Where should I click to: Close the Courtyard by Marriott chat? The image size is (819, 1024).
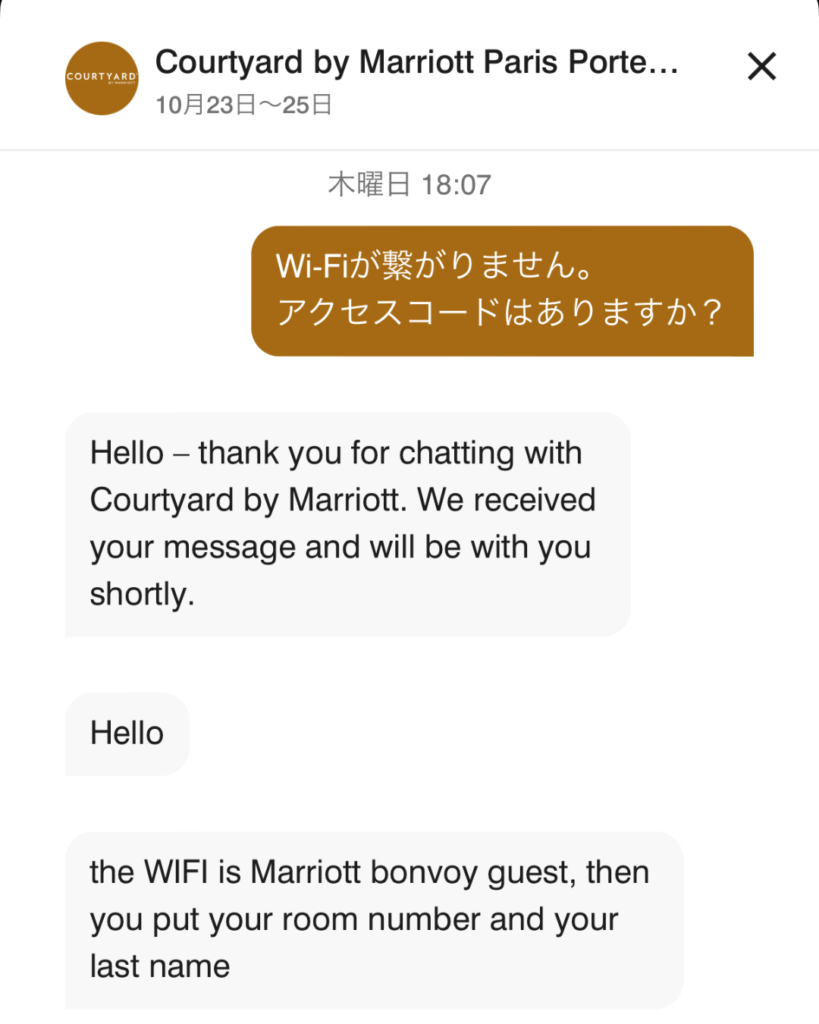click(x=762, y=67)
